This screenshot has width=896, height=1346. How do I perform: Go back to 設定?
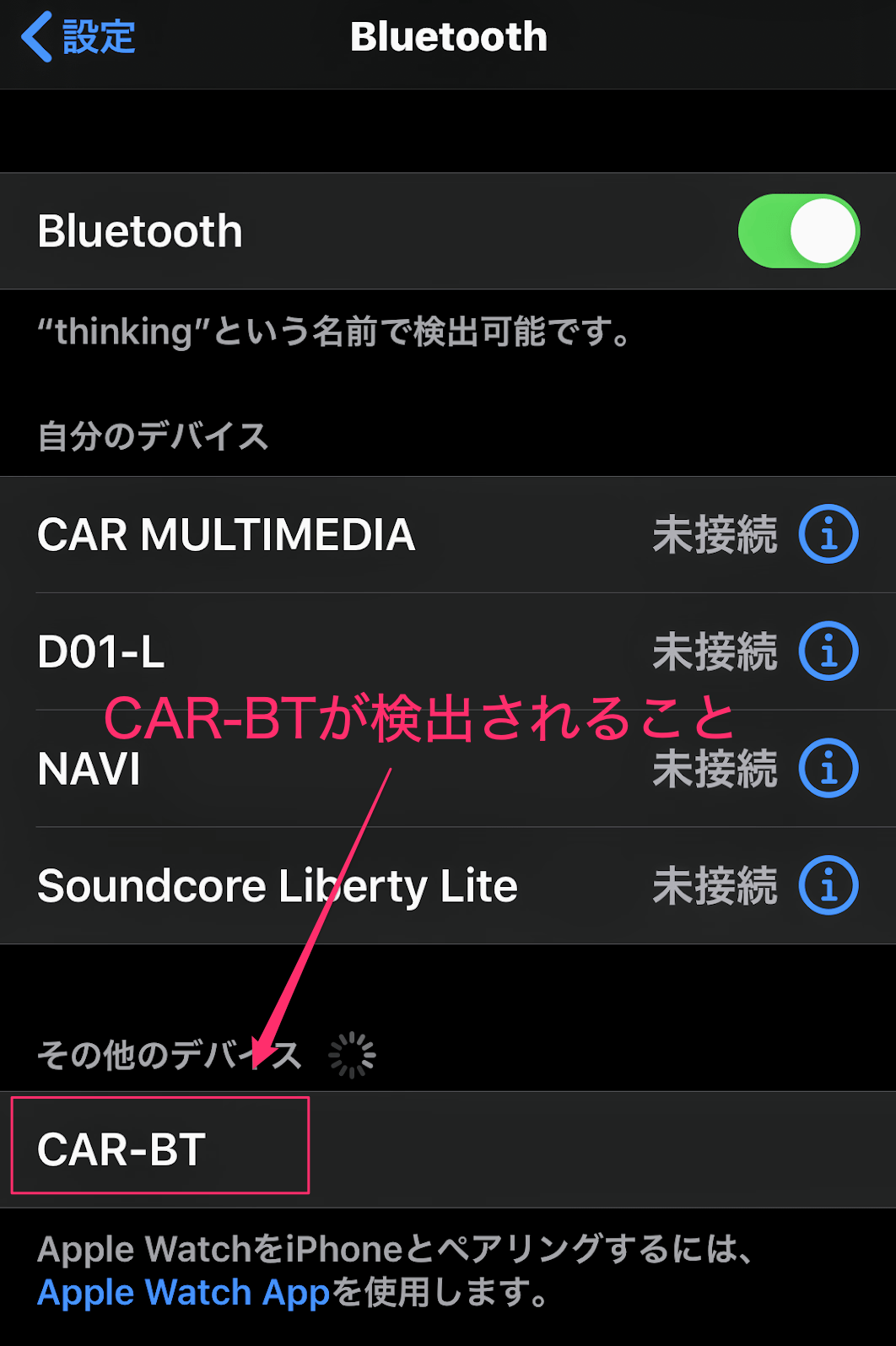coord(78,37)
